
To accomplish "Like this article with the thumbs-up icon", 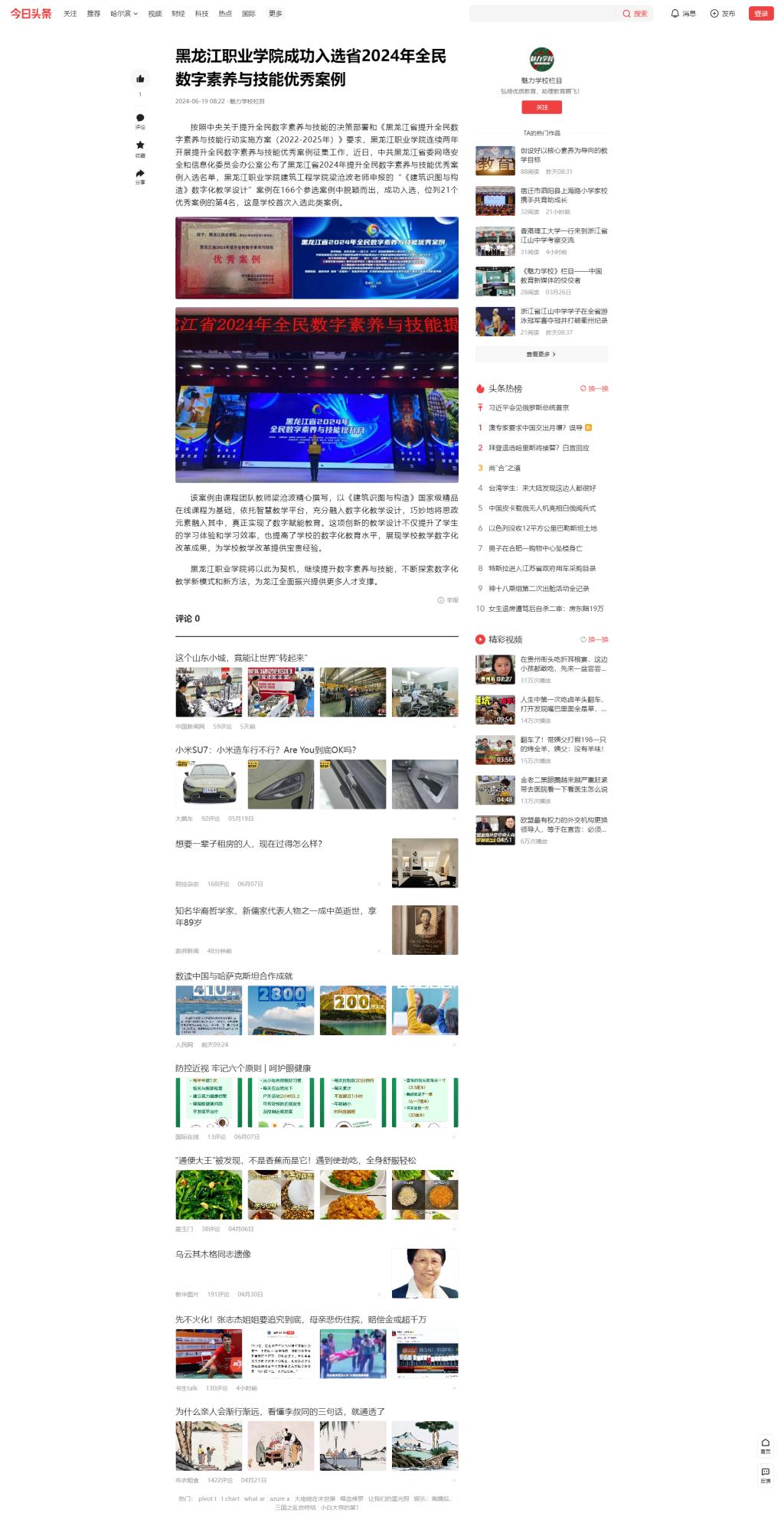I will (140, 79).
